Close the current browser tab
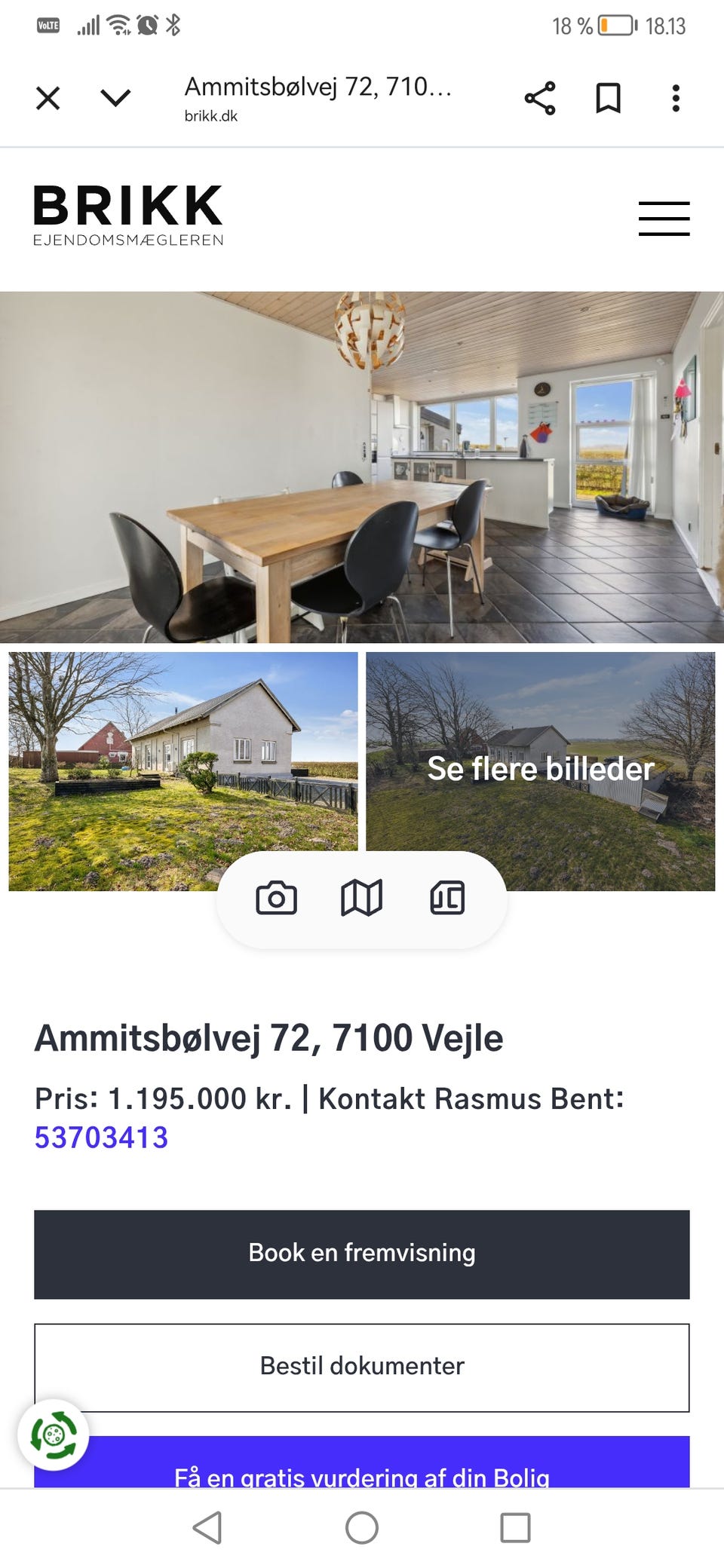 pos(48,97)
